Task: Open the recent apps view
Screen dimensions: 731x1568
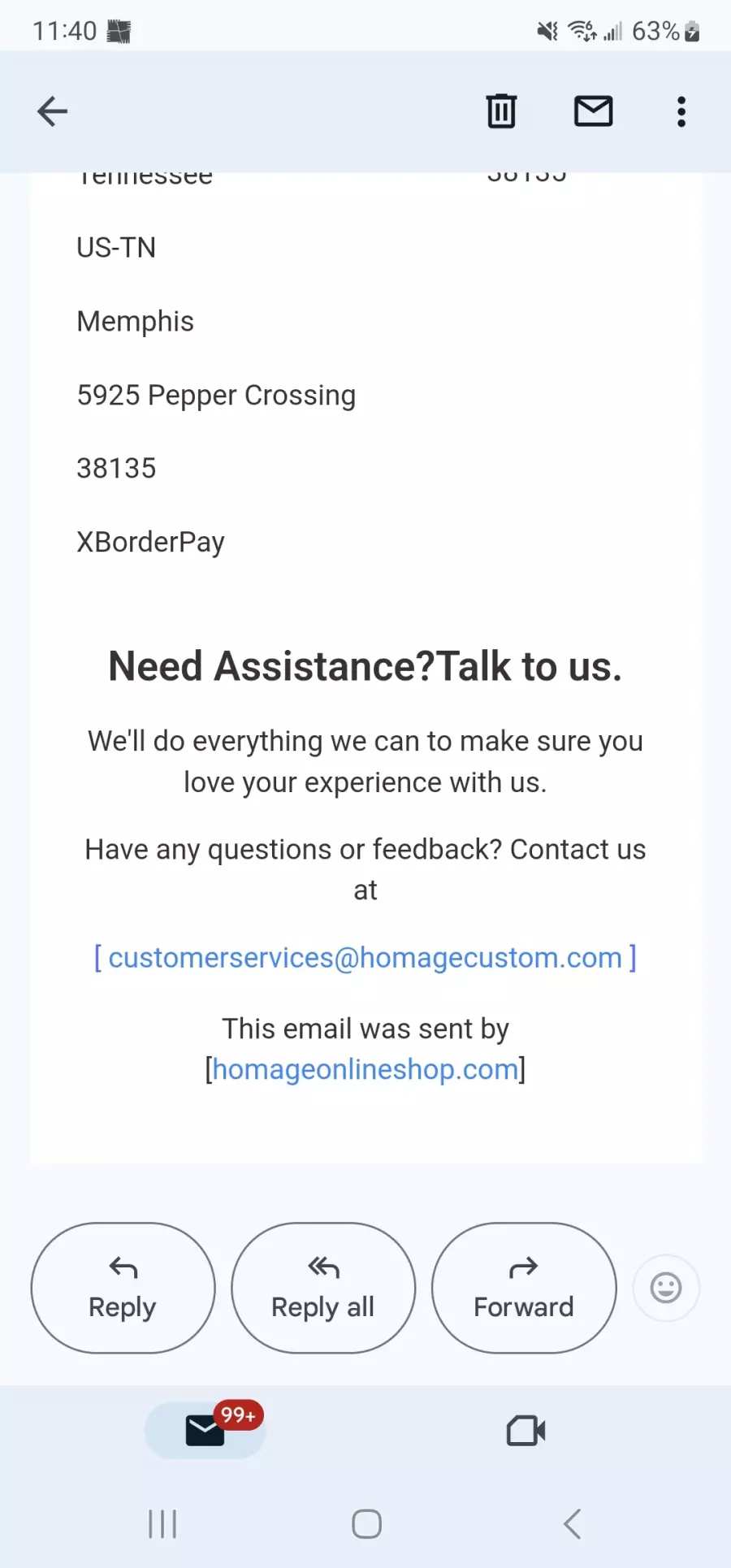Action: pyautogui.click(x=162, y=1523)
